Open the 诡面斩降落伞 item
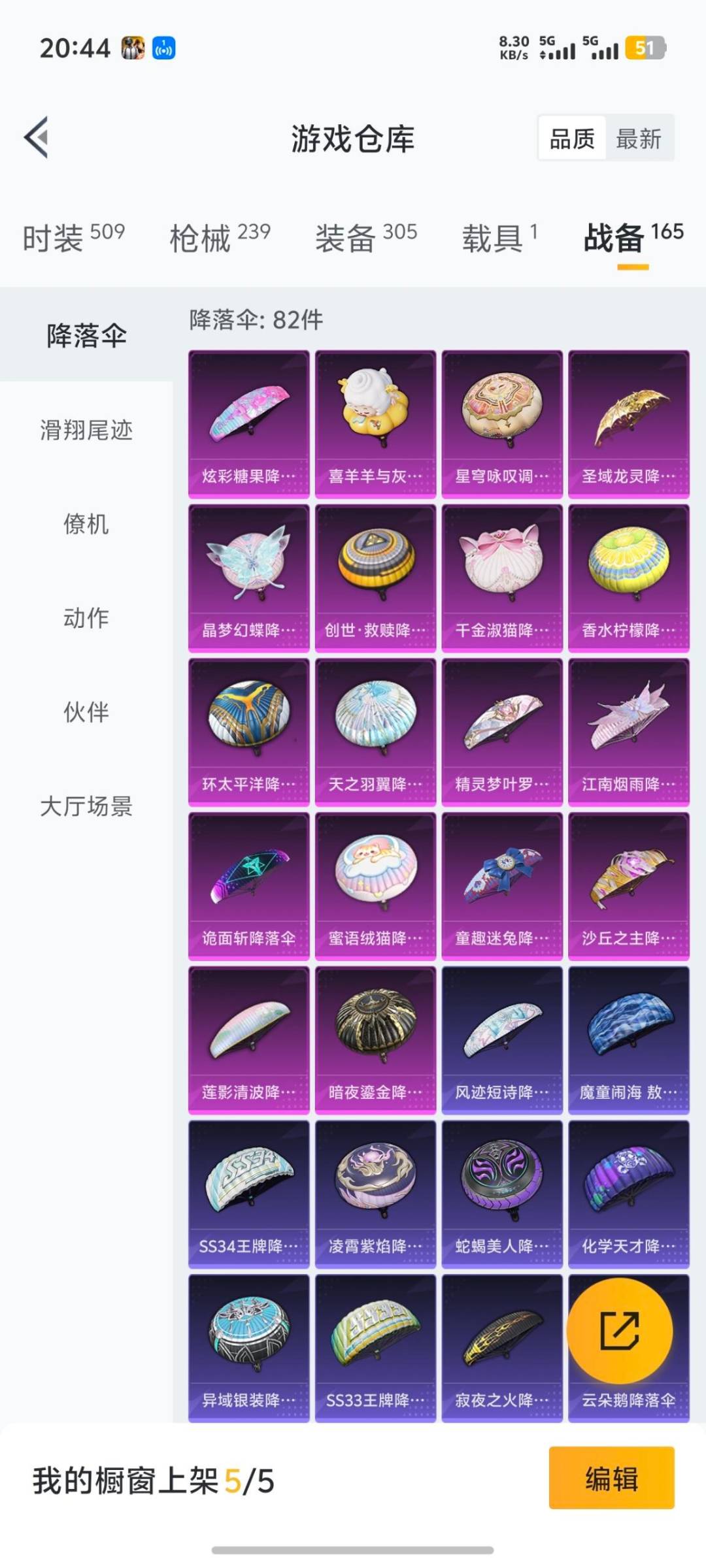The image size is (706, 1568). [250, 889]
